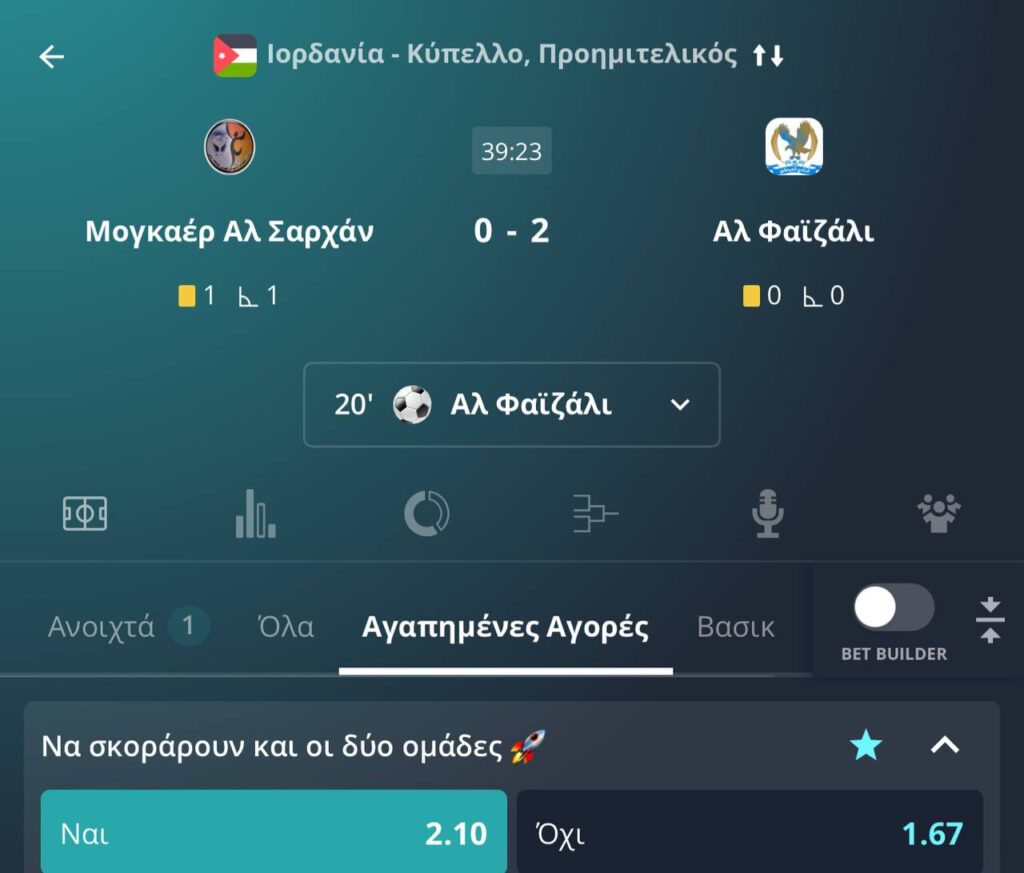Open the donut chart stats view
The height and width of the screenshot is (873, 1024).
pyautogui.click(x=426, y=514)
